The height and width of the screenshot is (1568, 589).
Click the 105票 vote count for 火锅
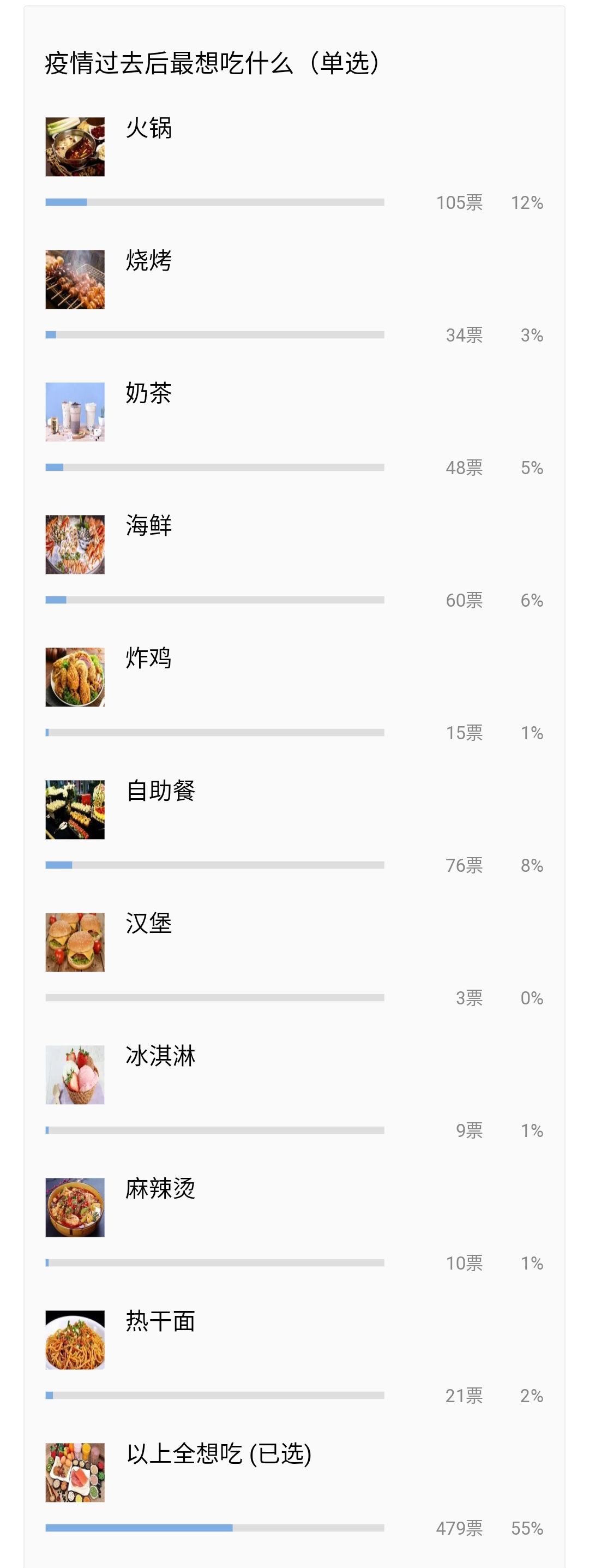(x=460, y=203)
